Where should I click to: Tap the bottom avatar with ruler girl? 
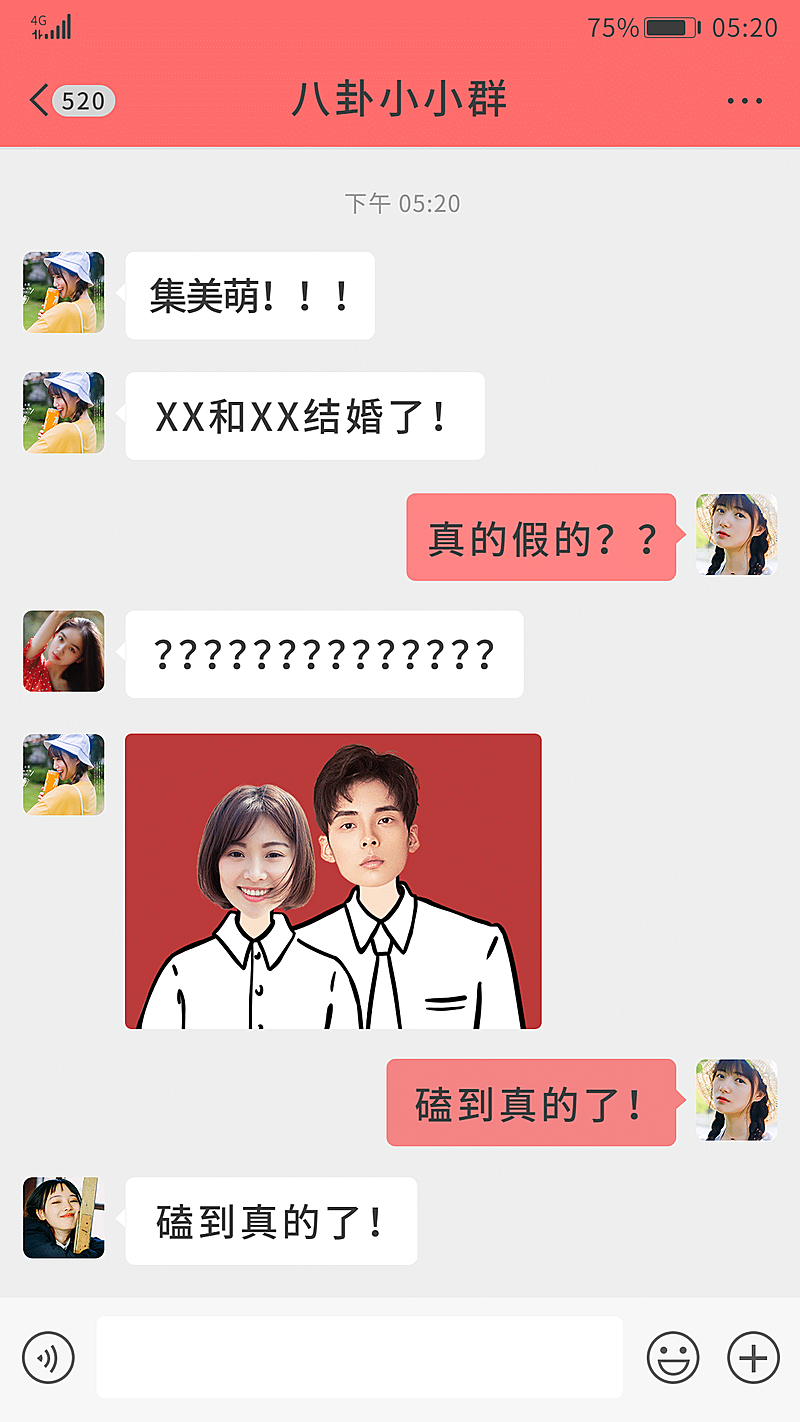pyautogui.click(x=63, y=1219)
